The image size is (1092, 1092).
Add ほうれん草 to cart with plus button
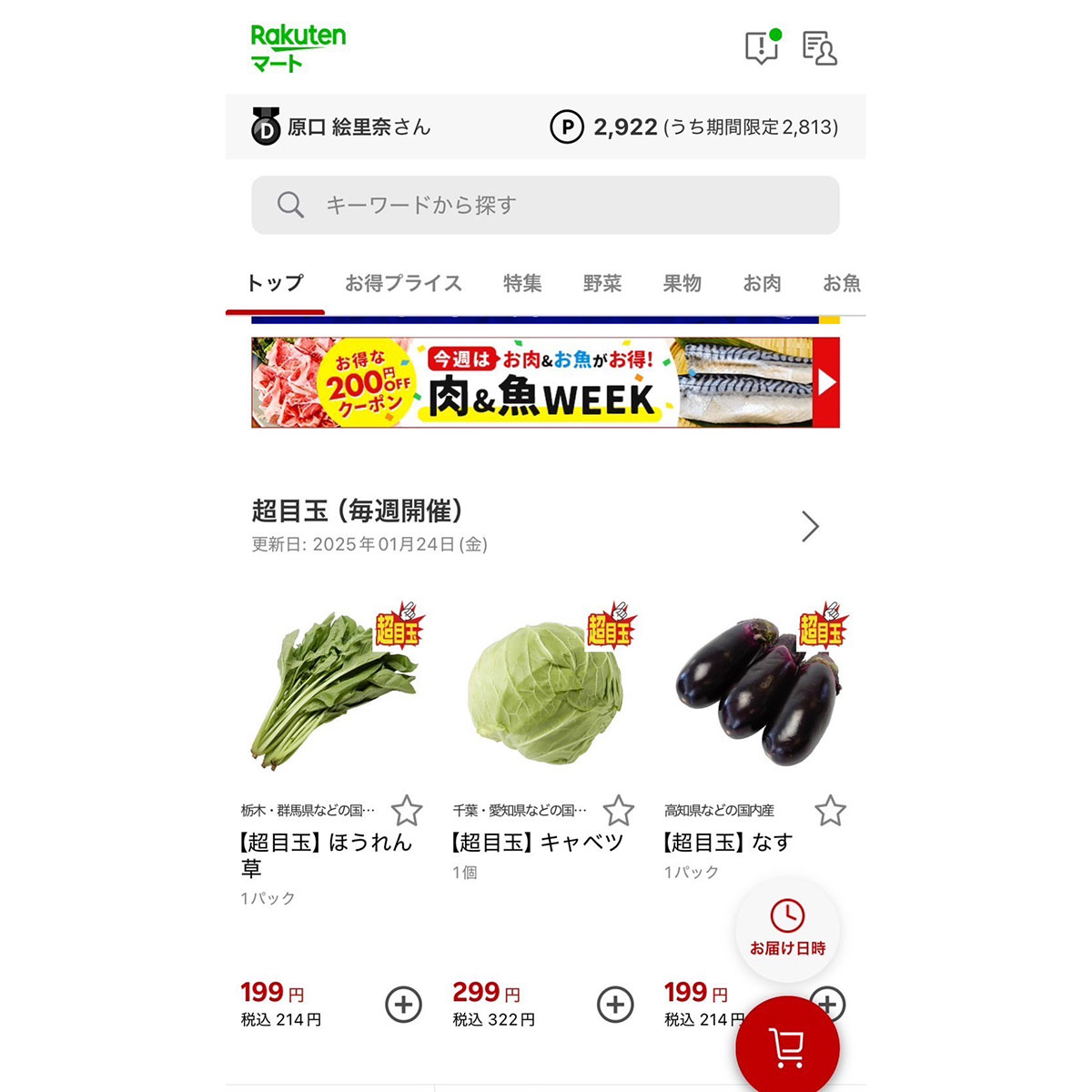404,1005
